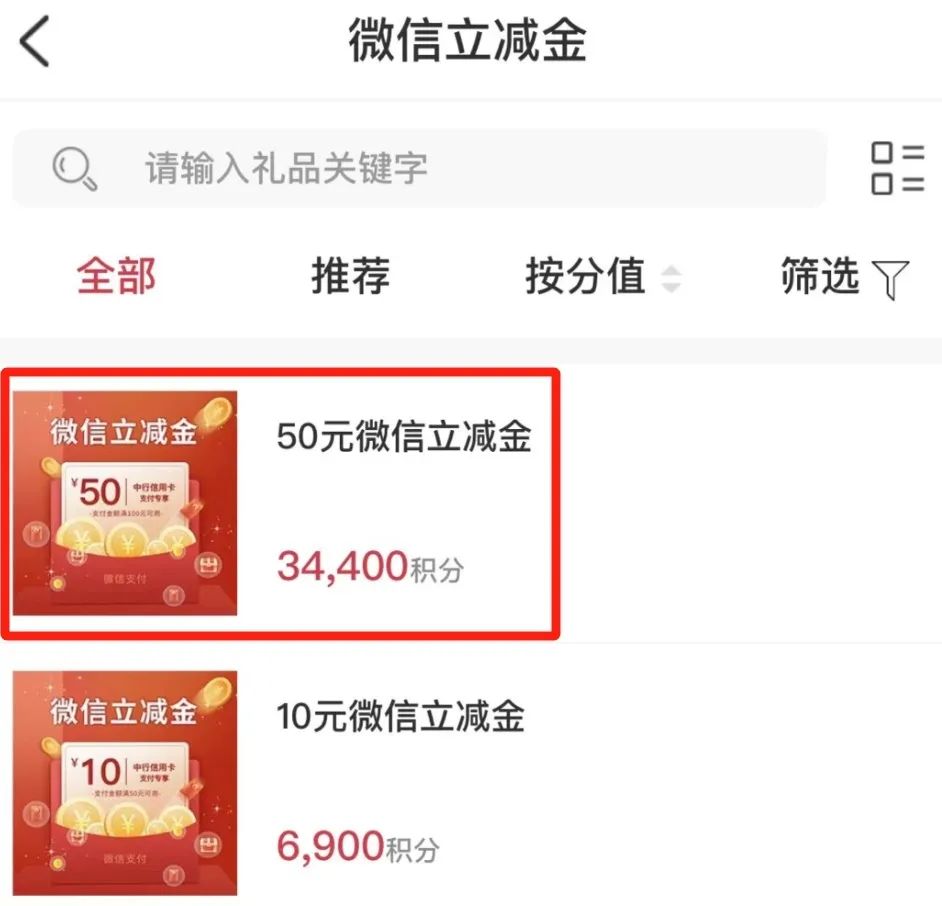Tap the 请输入礼品关键字 search box
Viewport: 942px width, 906px height.
[x=420, y=168]
